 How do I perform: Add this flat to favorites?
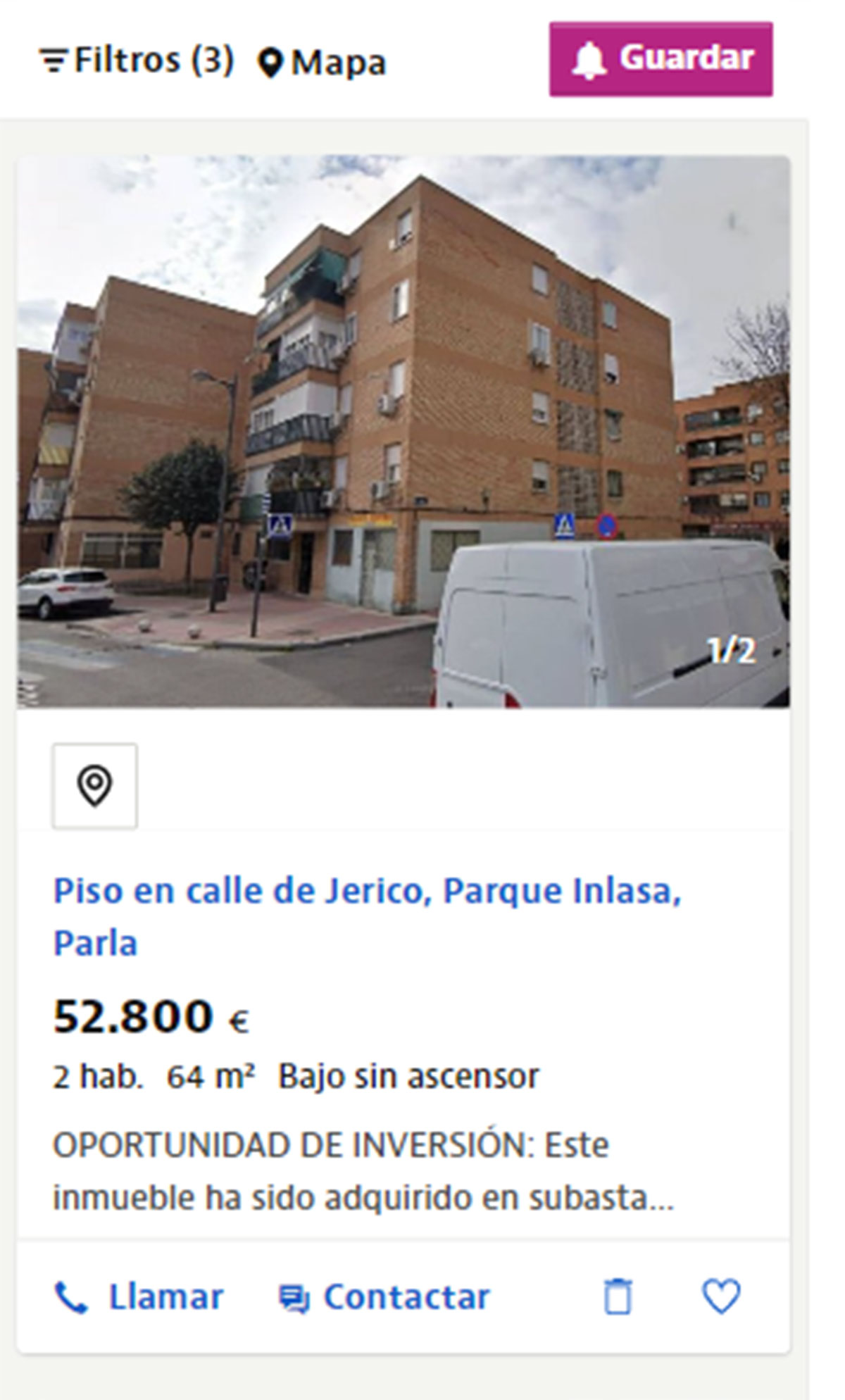click(x=721, y=1296)
